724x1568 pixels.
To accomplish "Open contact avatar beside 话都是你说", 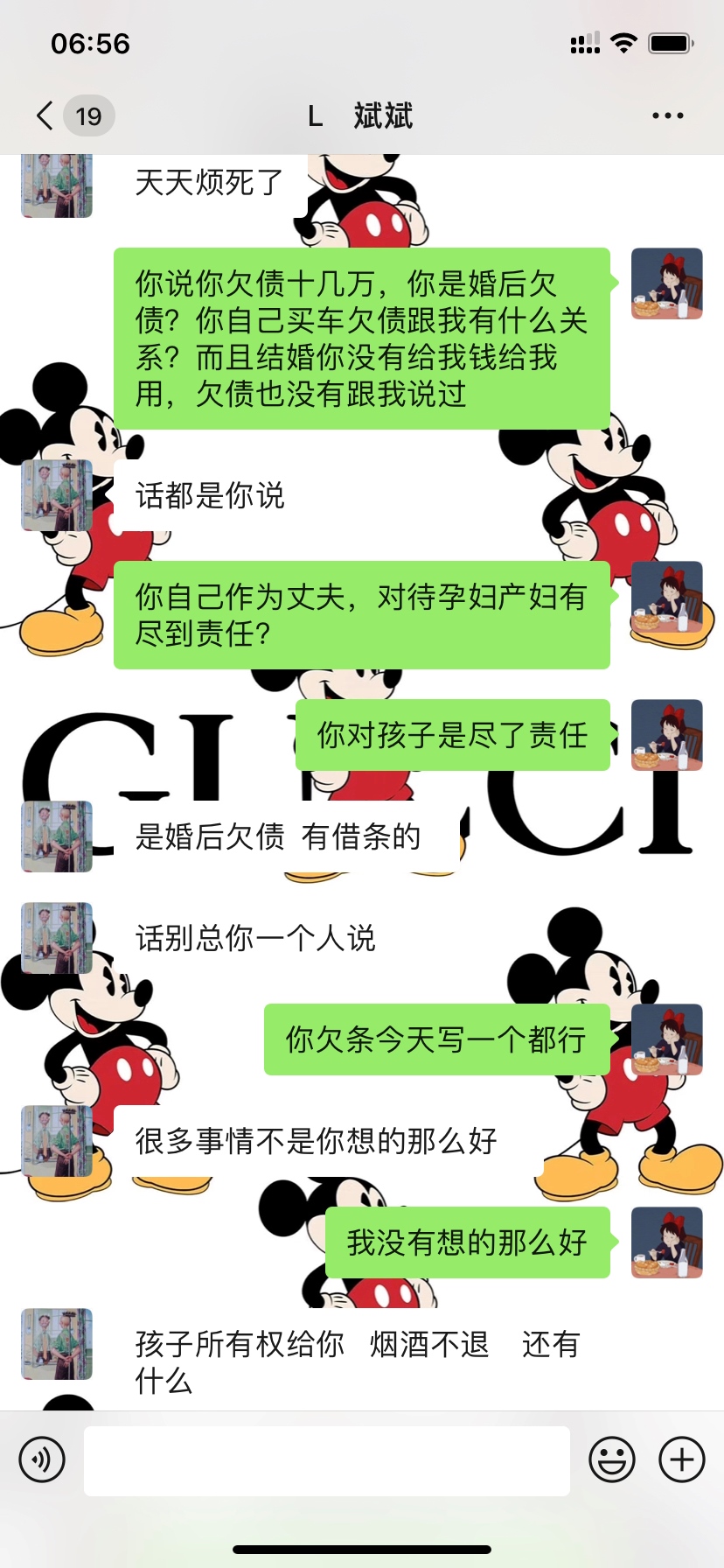I will [x=57, y=495].
